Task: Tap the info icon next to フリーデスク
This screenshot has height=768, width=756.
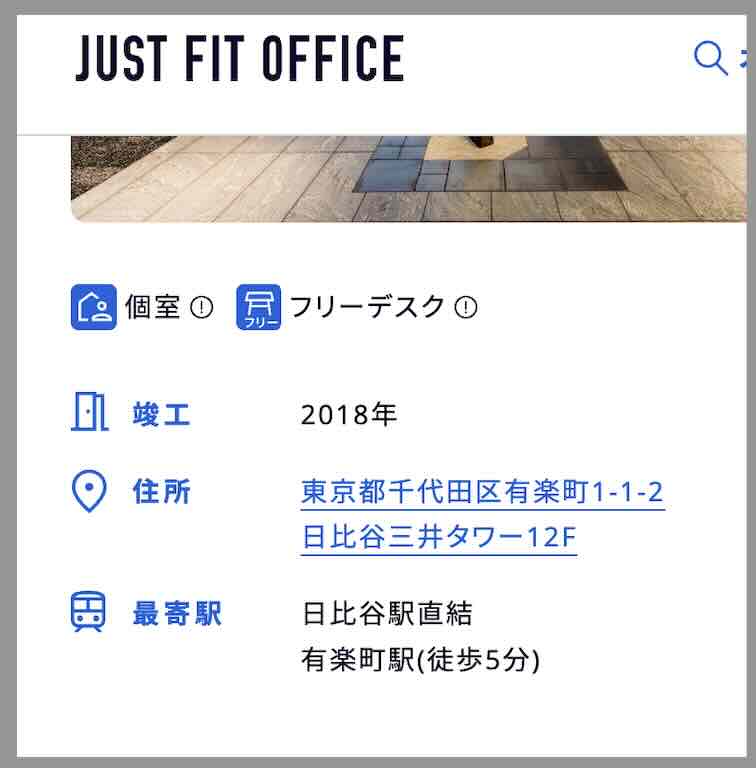Action: 466,308
